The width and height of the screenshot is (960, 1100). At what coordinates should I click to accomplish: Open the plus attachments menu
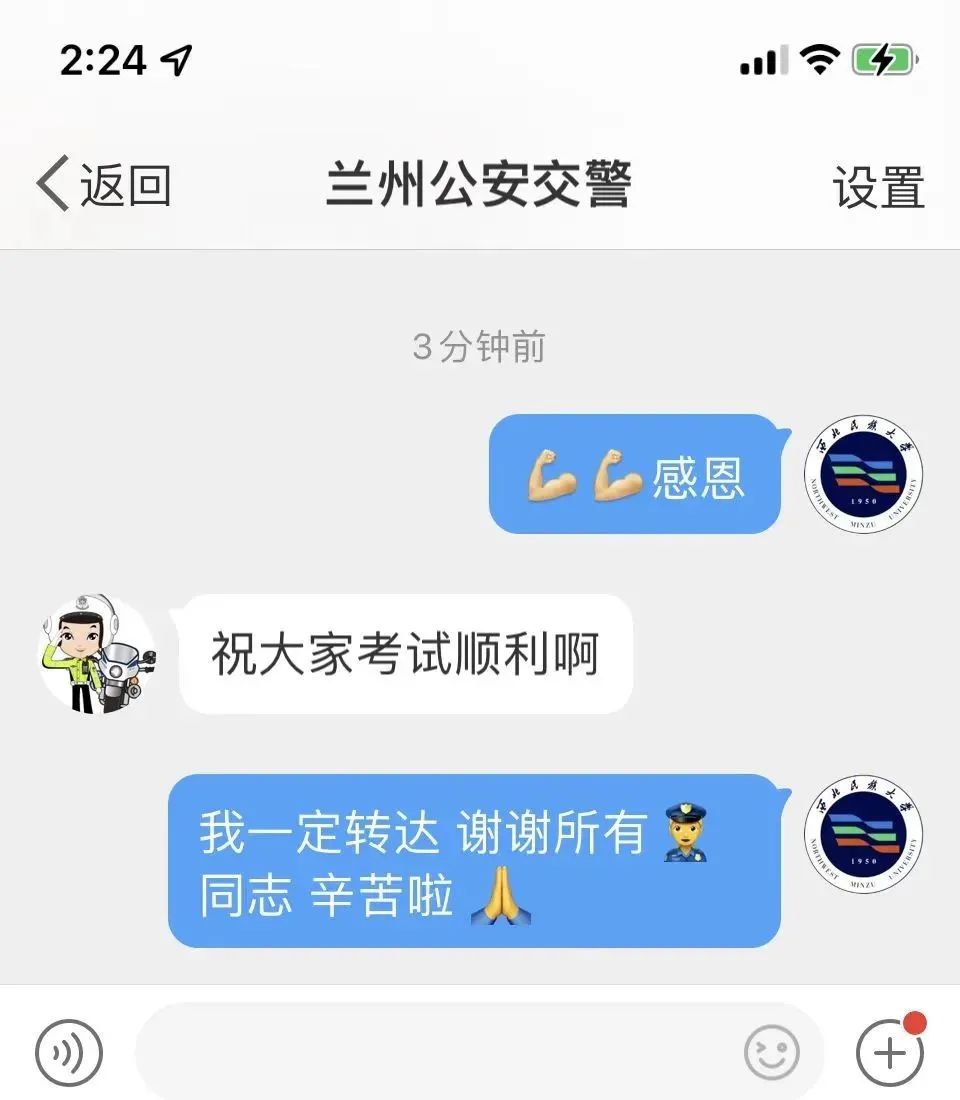(889, 1052)
